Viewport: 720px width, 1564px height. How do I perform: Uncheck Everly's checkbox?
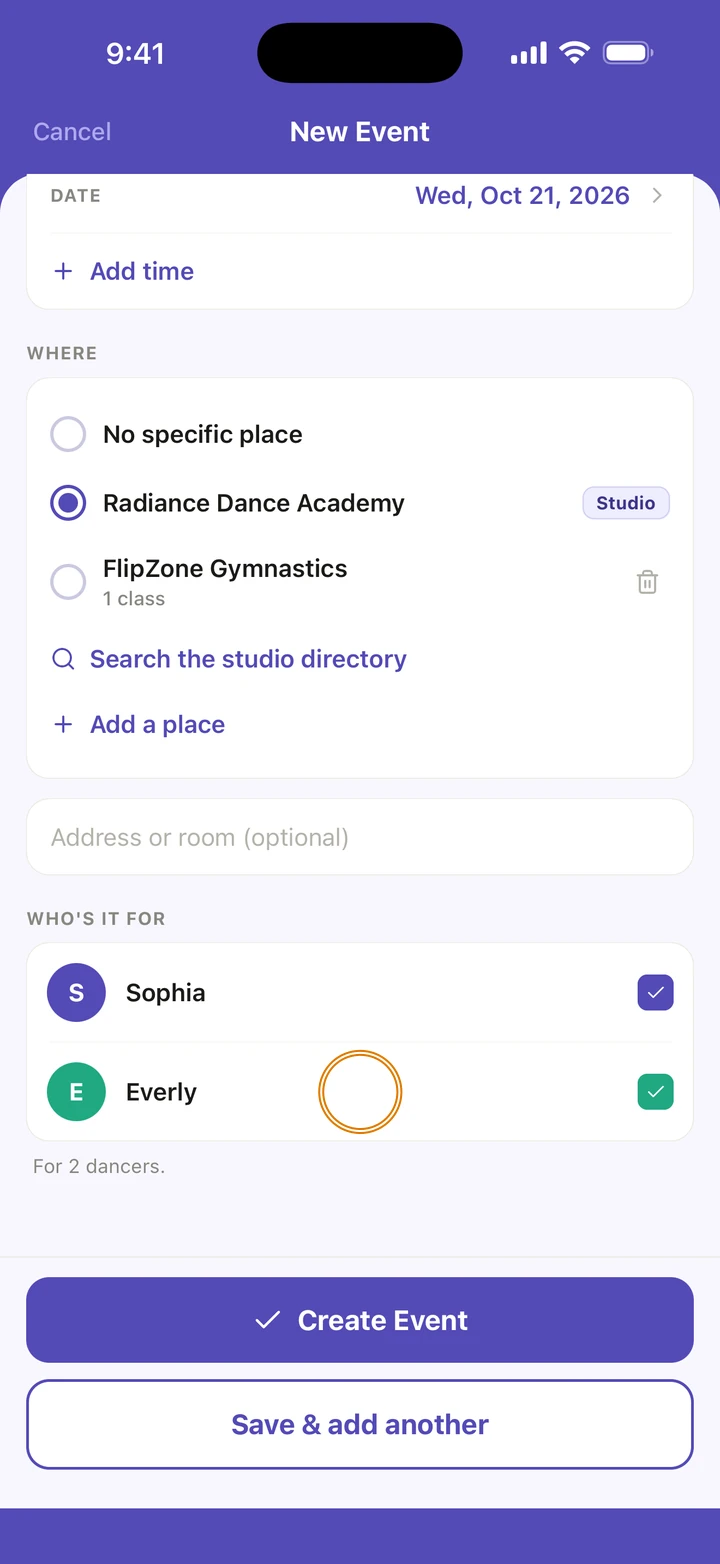[x=655, y=1092]
